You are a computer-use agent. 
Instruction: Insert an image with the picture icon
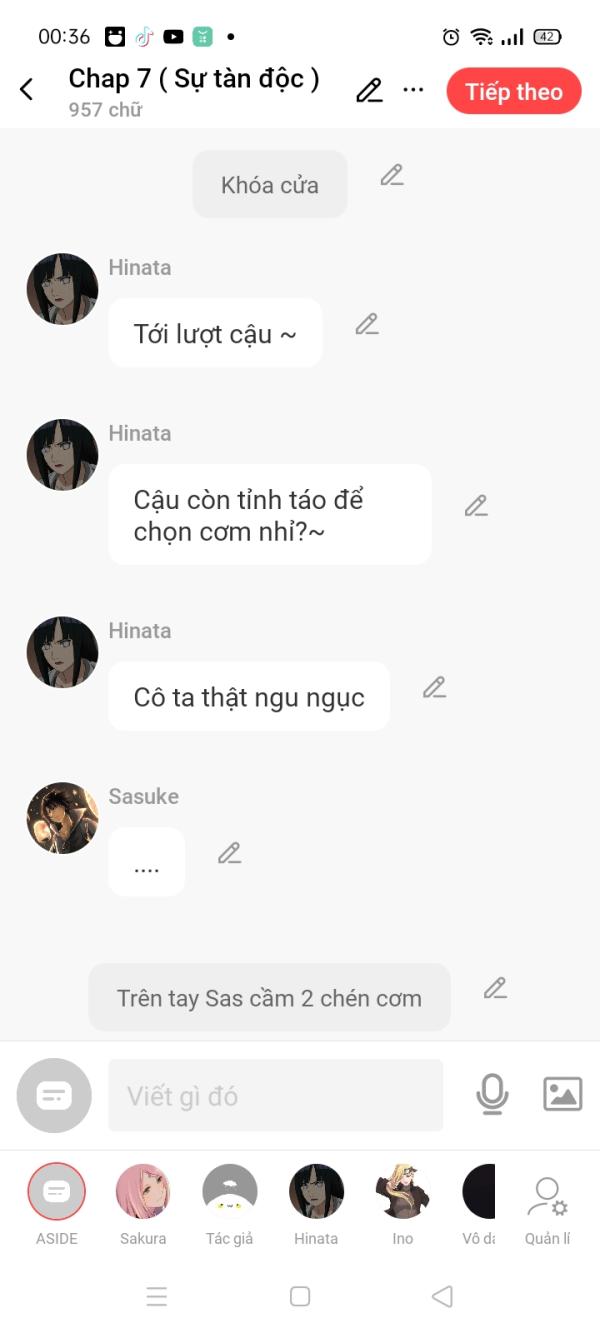click(563, 1094)
